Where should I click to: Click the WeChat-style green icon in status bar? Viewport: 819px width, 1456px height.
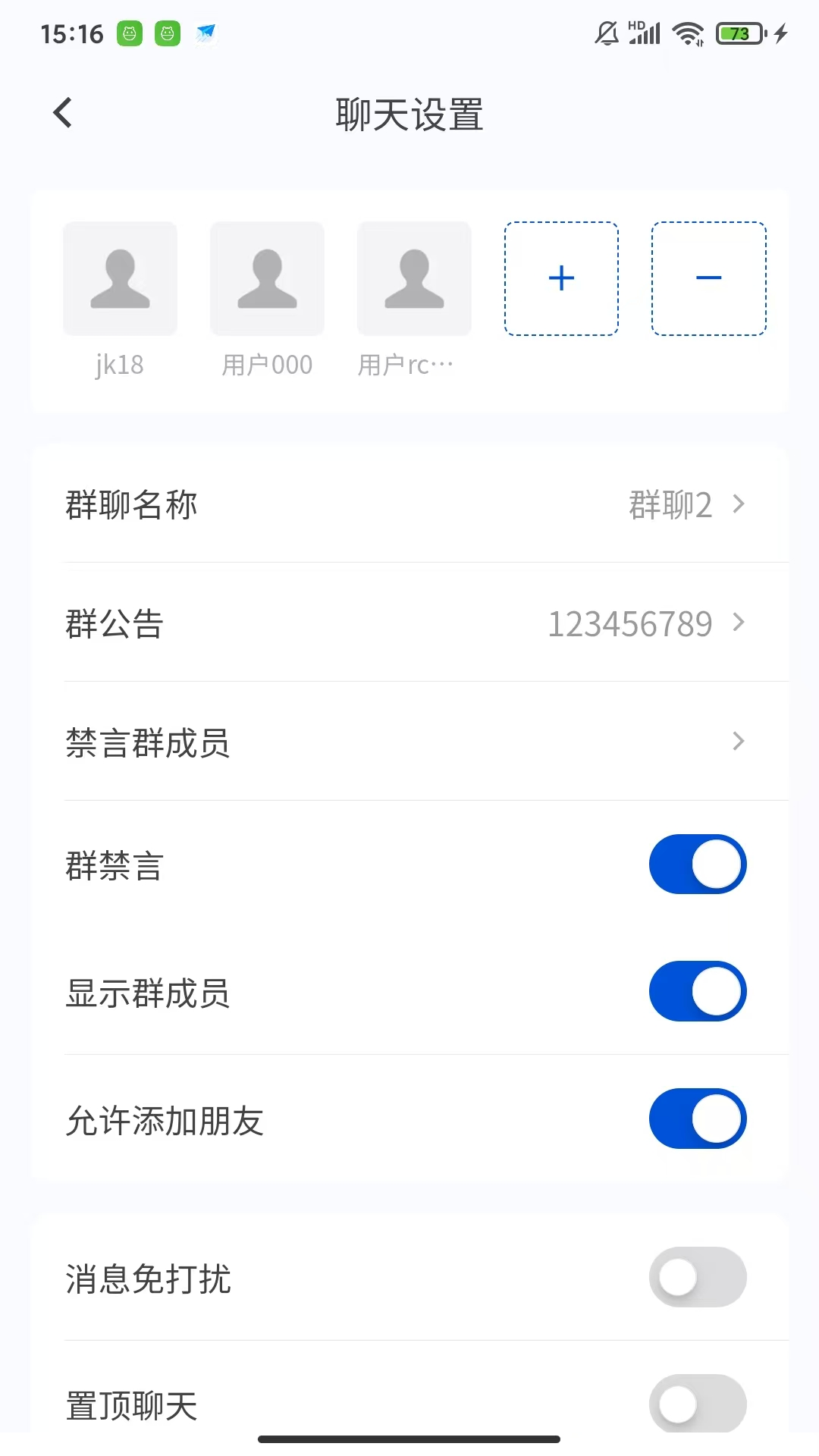pyautogui.click(x=129, y=33)
